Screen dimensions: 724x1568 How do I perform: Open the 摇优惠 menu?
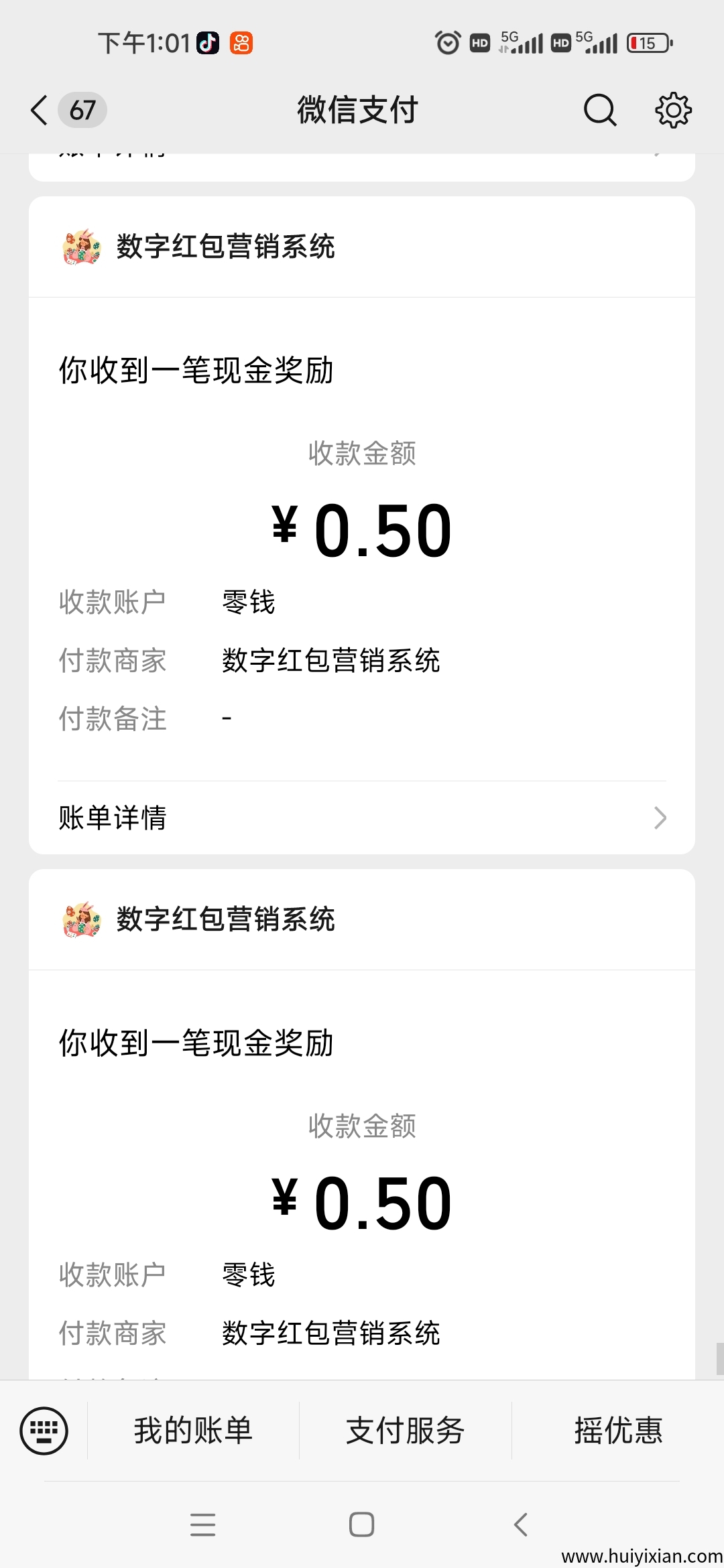point(617,1431)
